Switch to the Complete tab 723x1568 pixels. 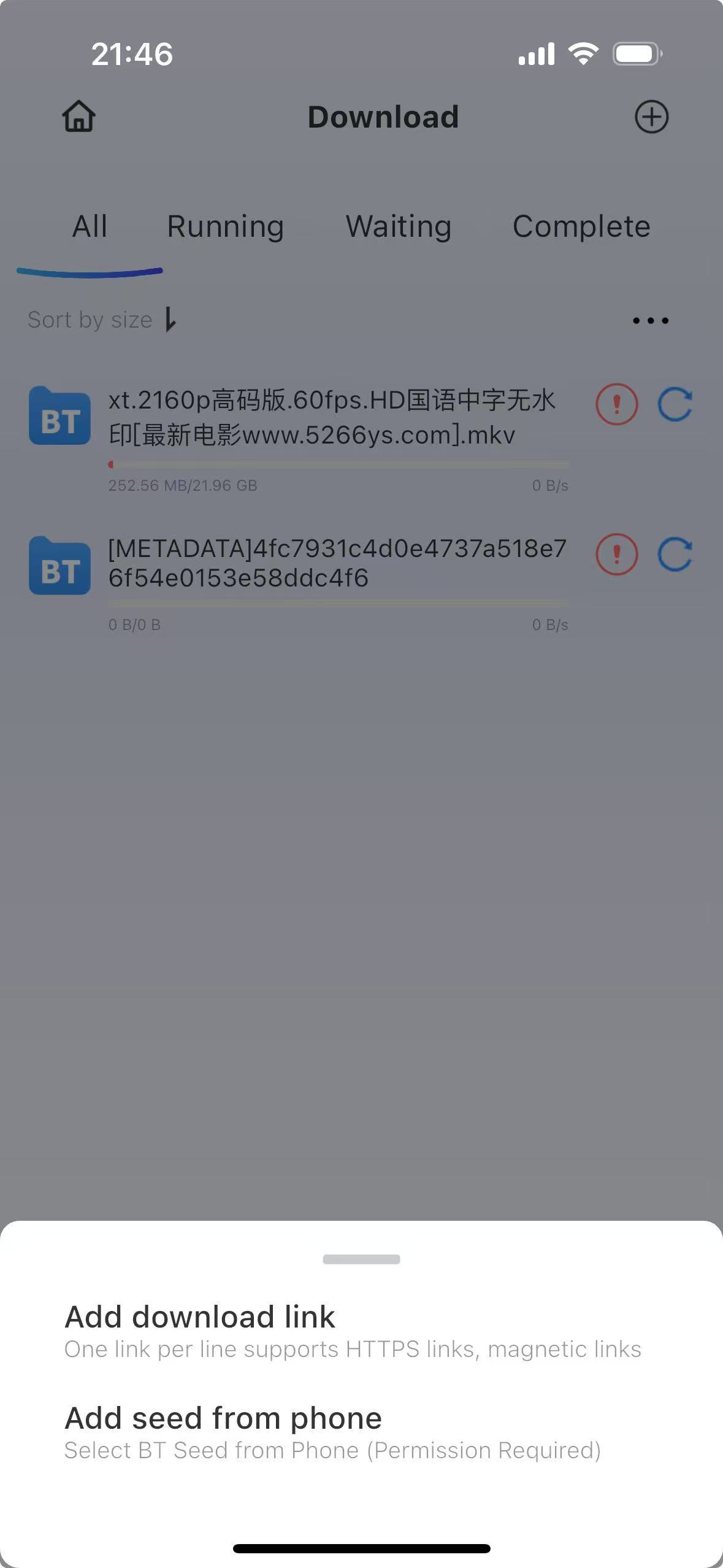(x=581, y=226)
